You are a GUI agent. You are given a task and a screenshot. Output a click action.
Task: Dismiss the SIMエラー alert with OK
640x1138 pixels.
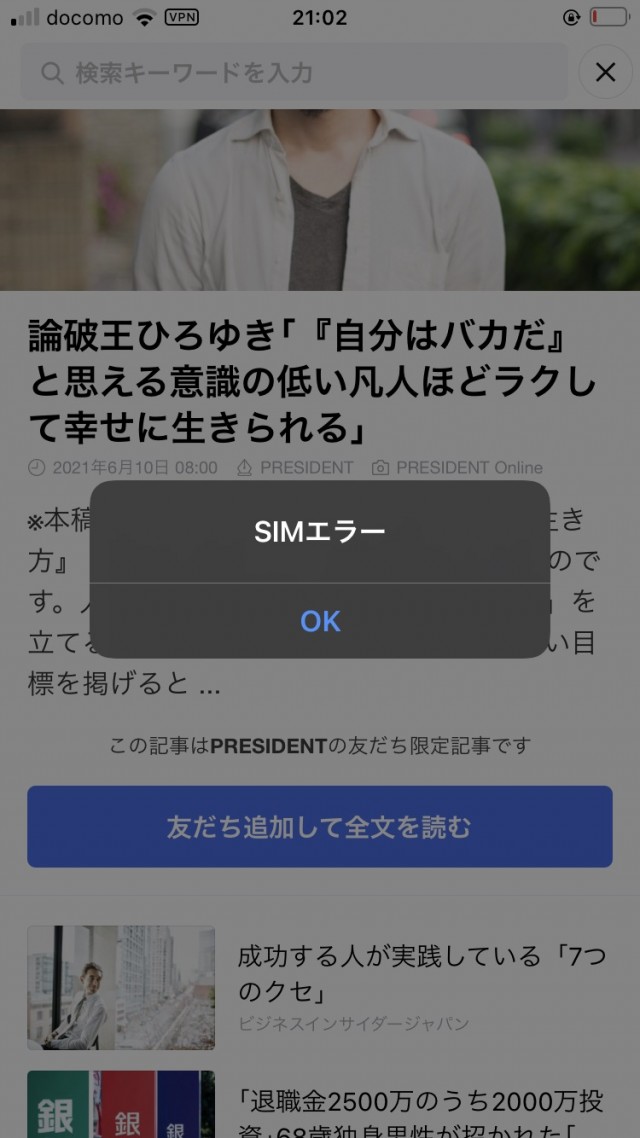pyautogui.click(x=320, y=621)
